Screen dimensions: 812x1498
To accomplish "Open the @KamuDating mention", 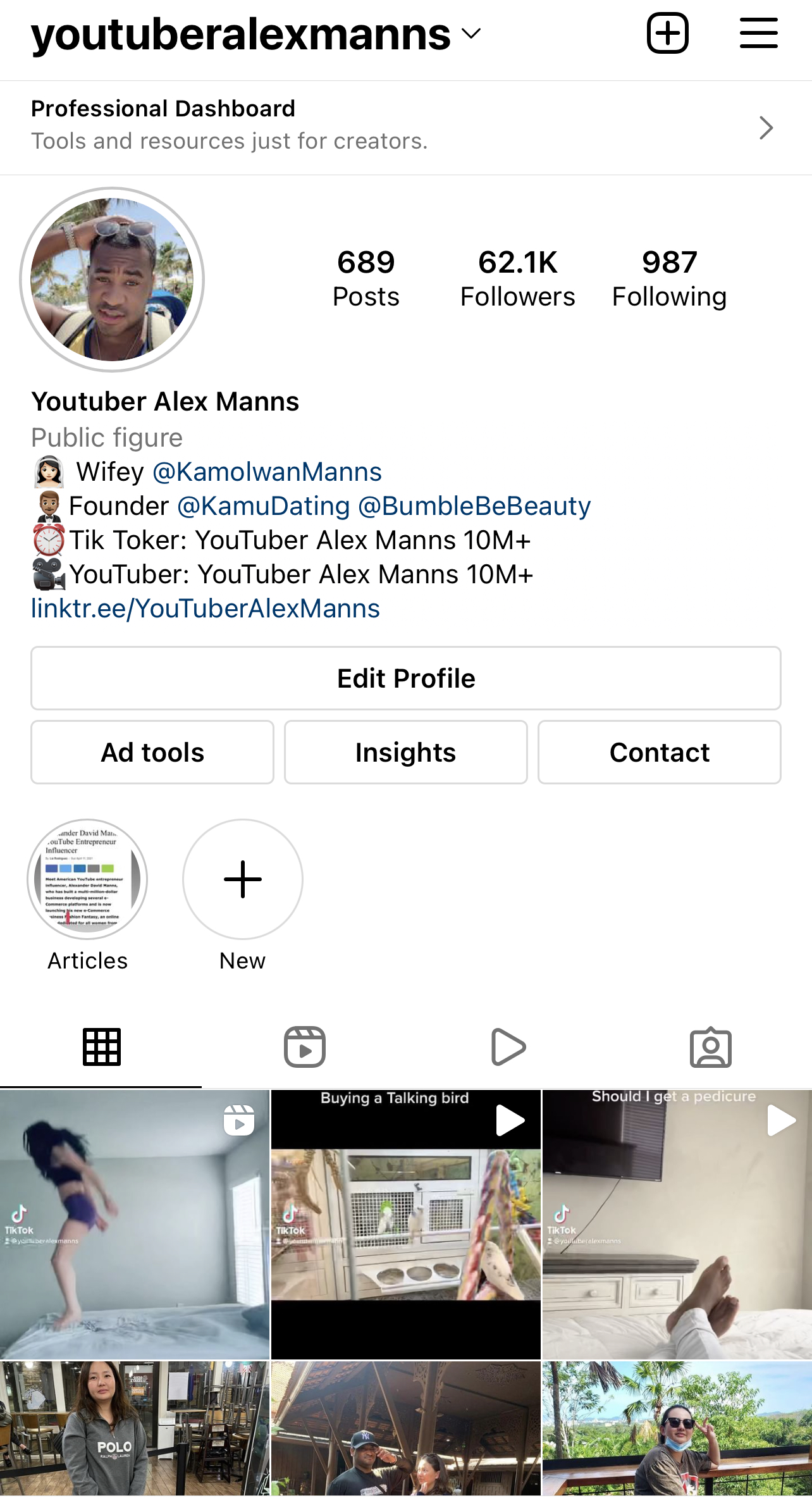I will pos(263,506).
